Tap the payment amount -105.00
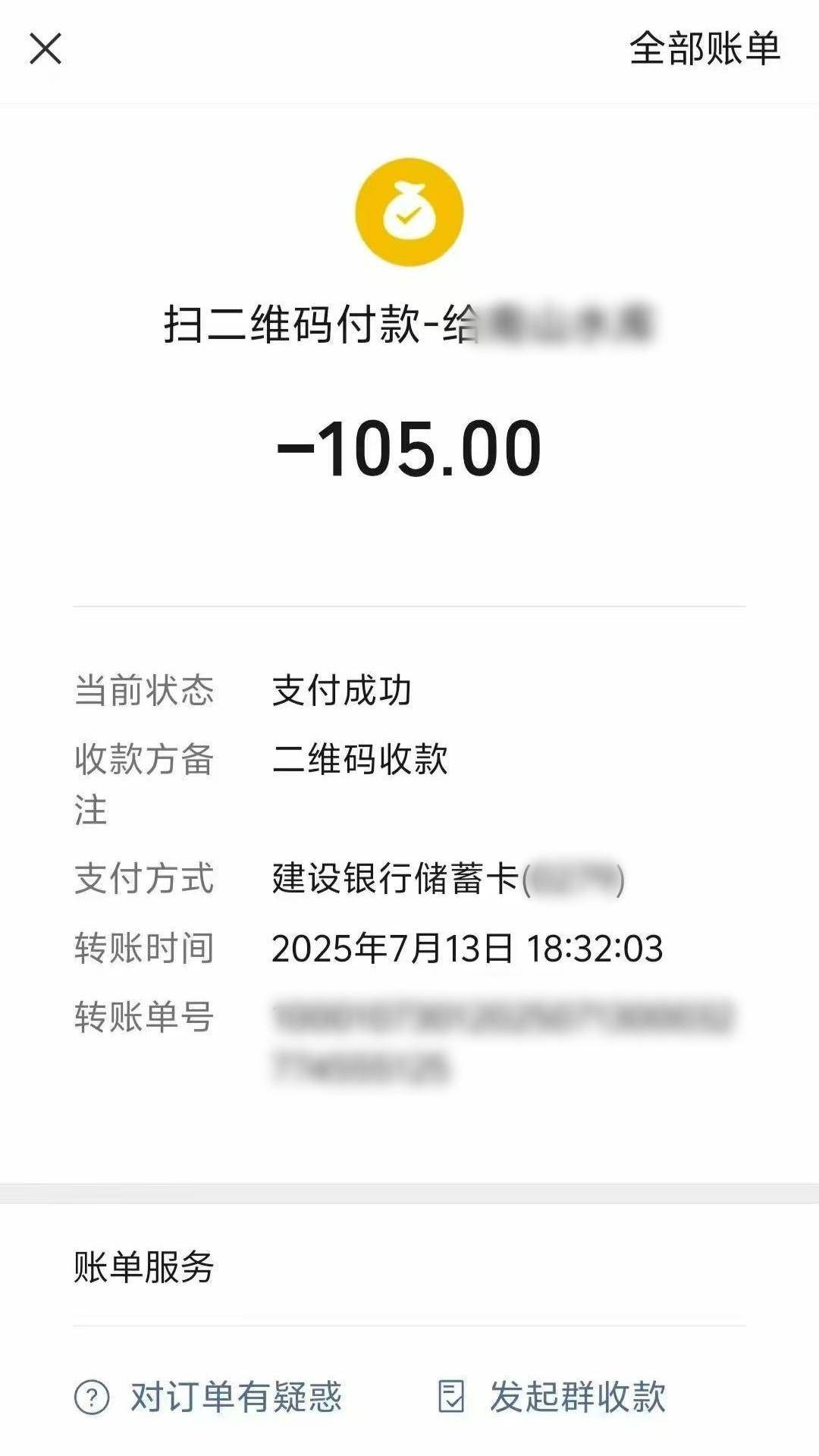The image size is (819, 1456). pos(409,449)
